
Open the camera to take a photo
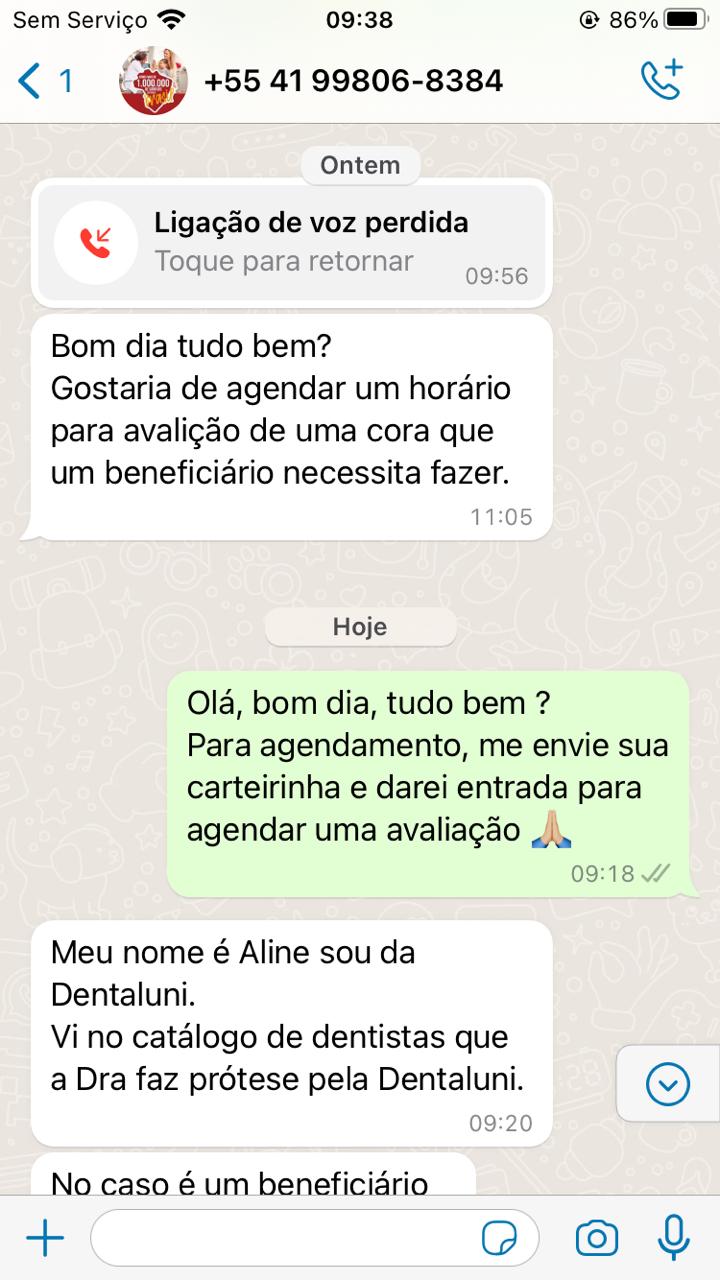597,1239
